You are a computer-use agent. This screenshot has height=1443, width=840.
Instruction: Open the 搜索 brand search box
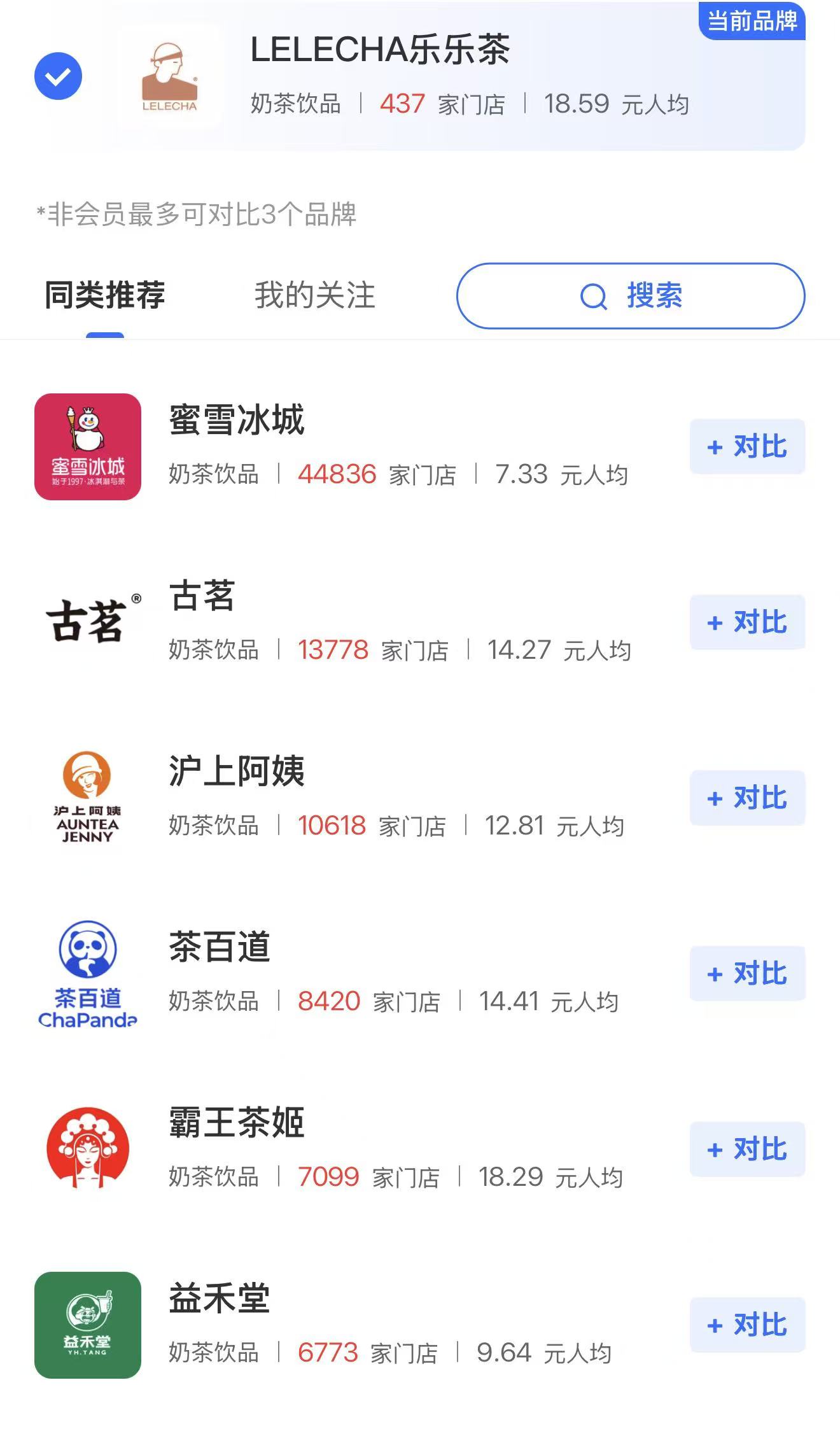click(x=630, y=296)
